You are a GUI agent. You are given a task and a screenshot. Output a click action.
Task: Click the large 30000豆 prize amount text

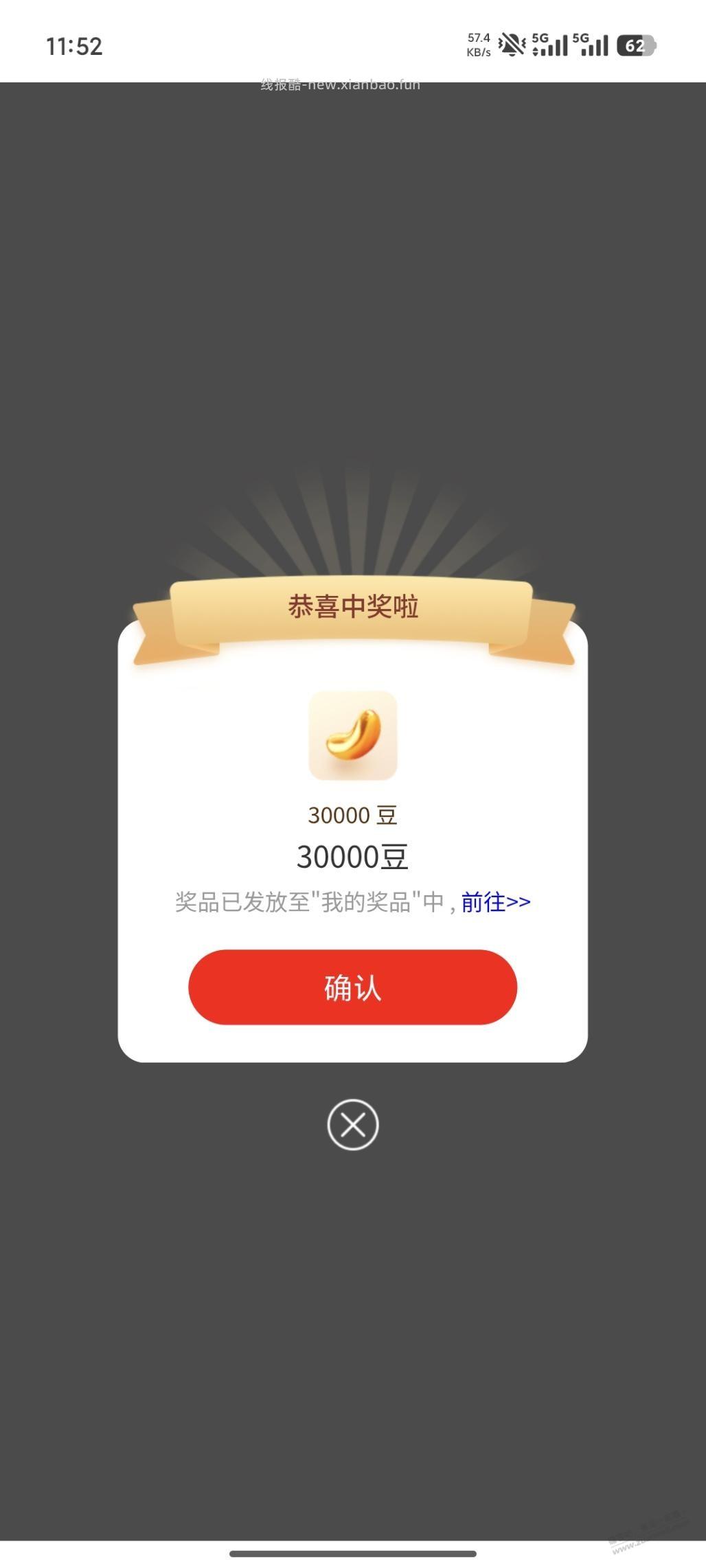[x=352, y=857]
